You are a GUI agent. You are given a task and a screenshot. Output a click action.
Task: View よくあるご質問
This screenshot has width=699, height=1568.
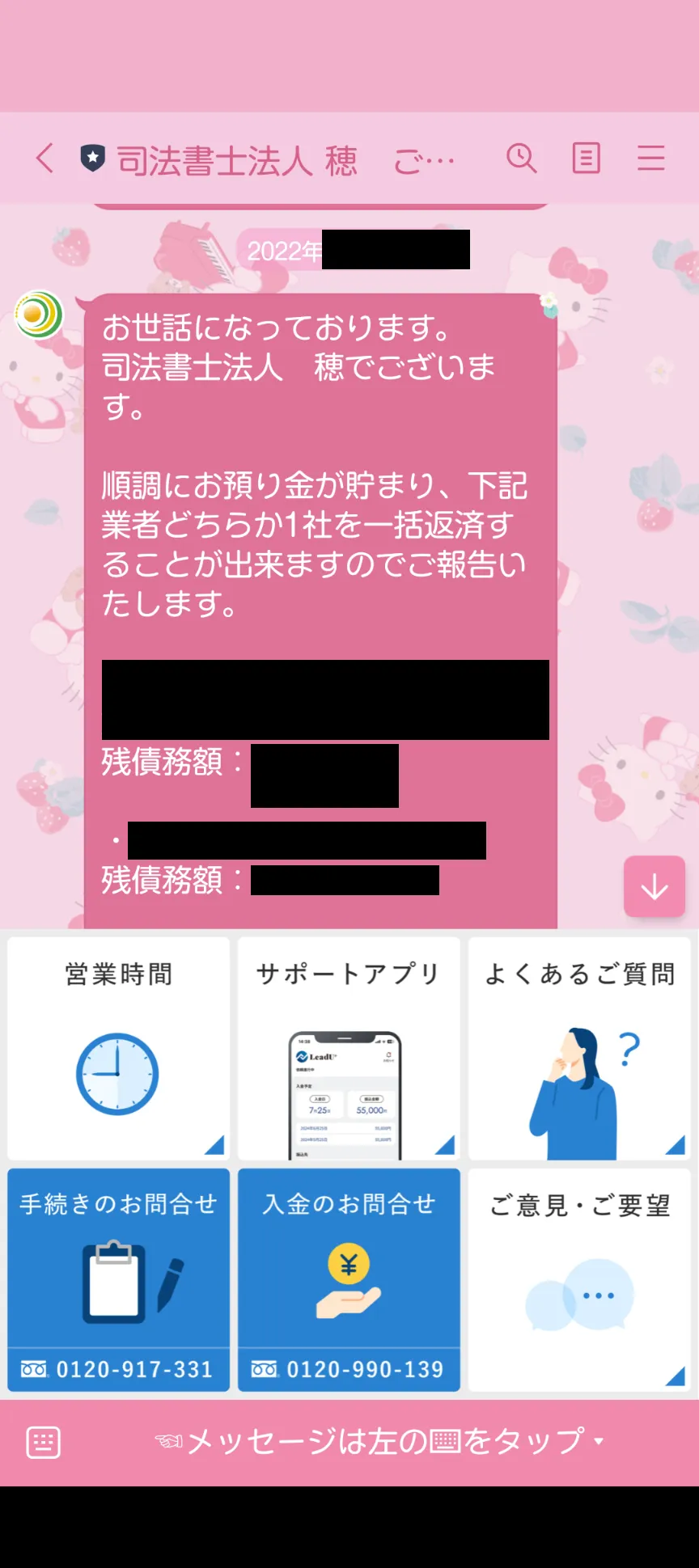pos(579,1048)
